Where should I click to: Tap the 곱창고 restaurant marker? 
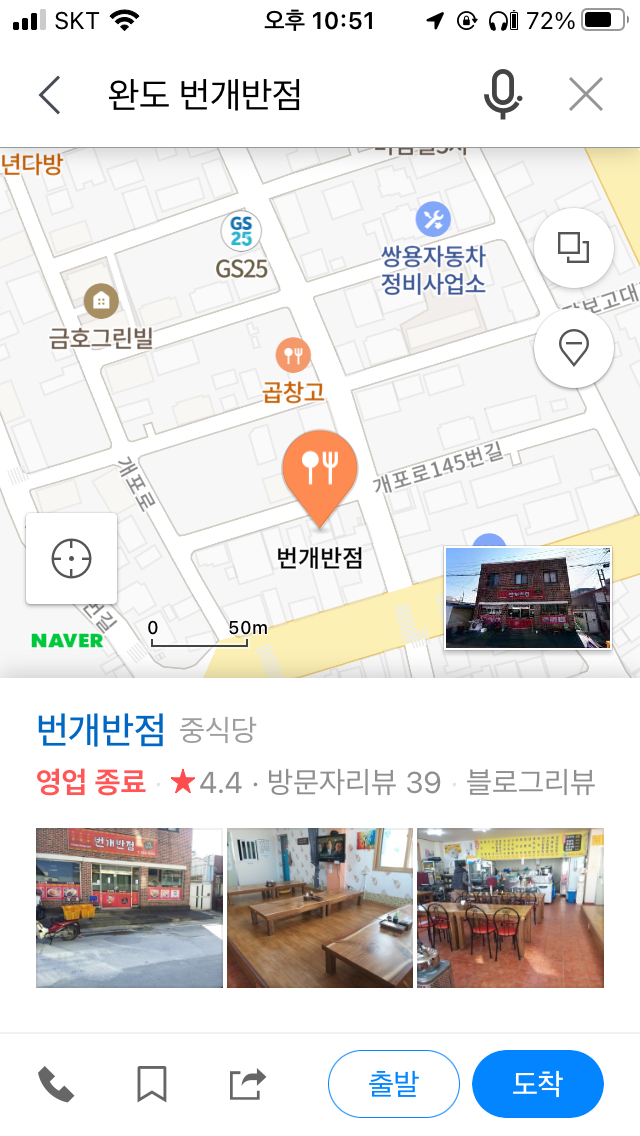click(x=293, y=355)
